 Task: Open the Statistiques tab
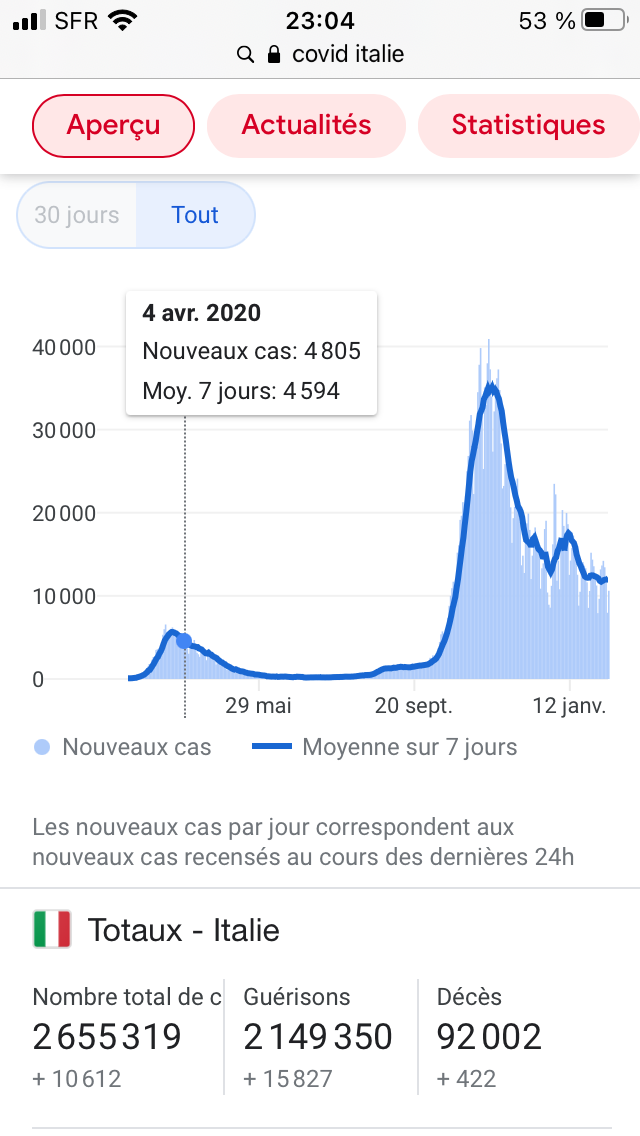(x=528, y=125)
